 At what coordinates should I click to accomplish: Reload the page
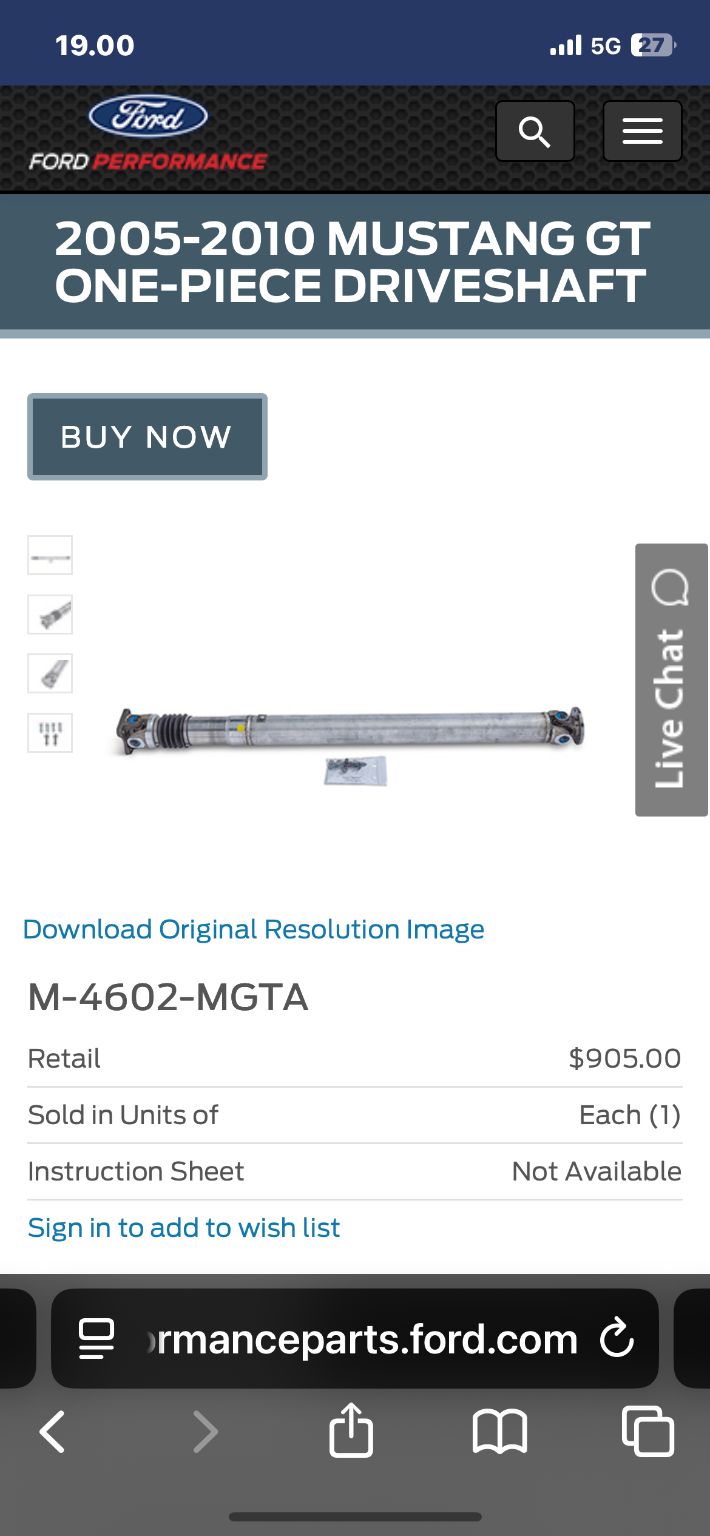(617, 1339)
